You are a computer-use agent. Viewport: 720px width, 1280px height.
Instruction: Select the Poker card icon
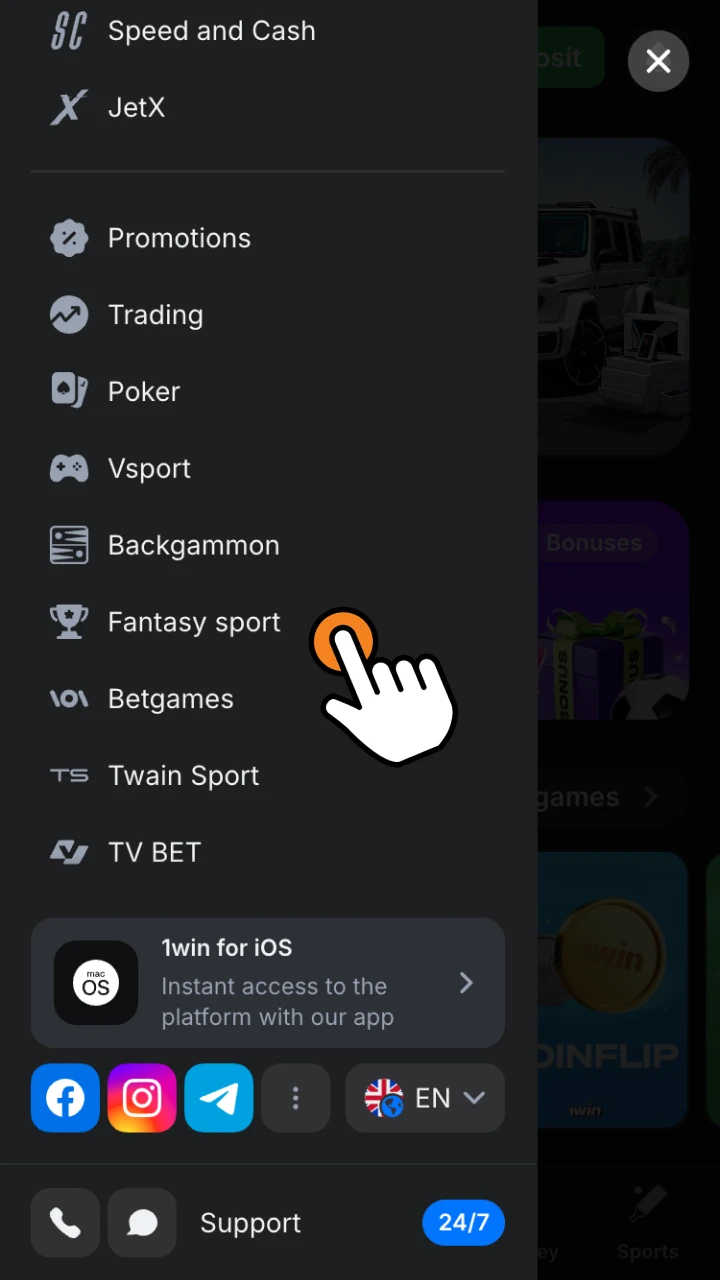[68, 391]
